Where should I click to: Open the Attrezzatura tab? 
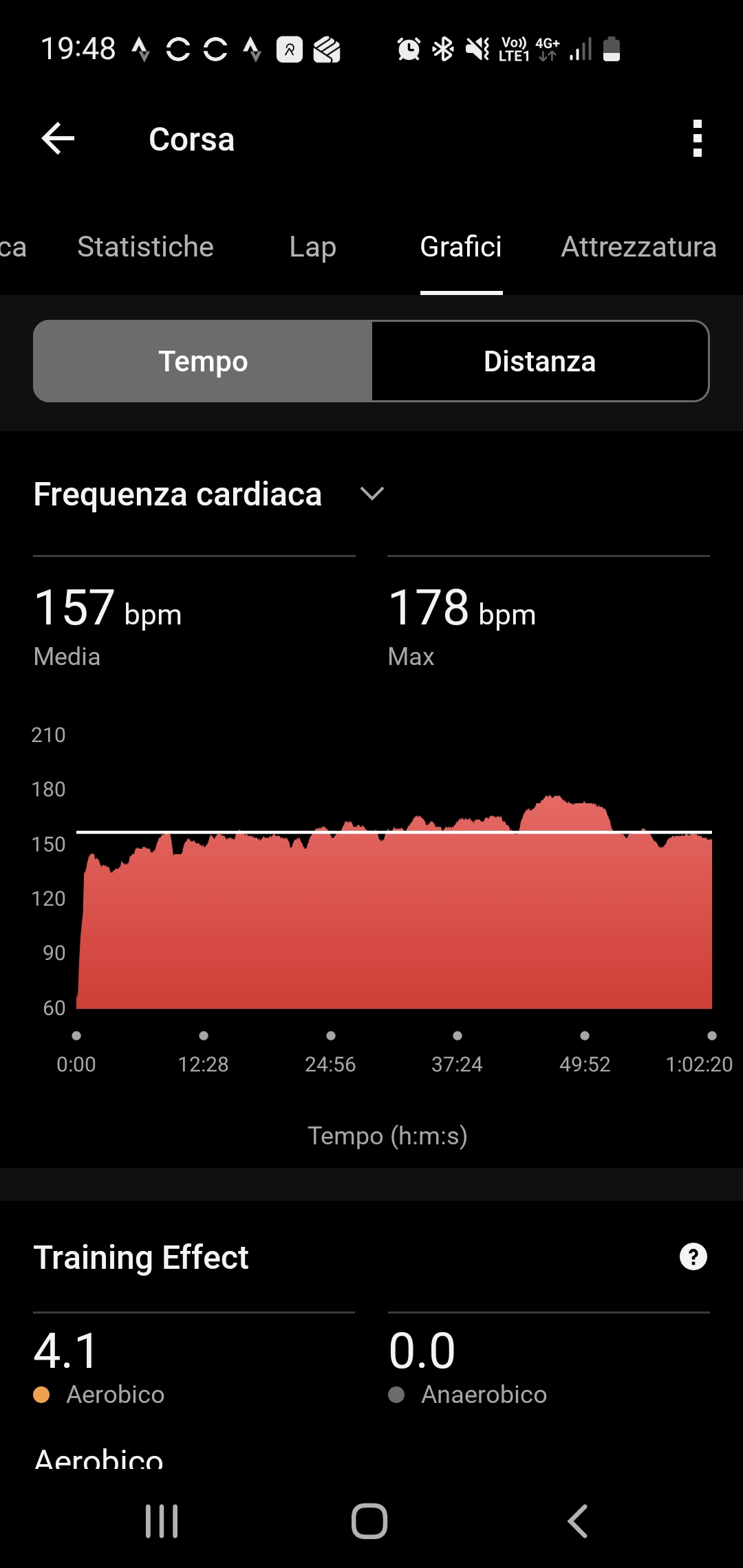click(x=638, y=247)
